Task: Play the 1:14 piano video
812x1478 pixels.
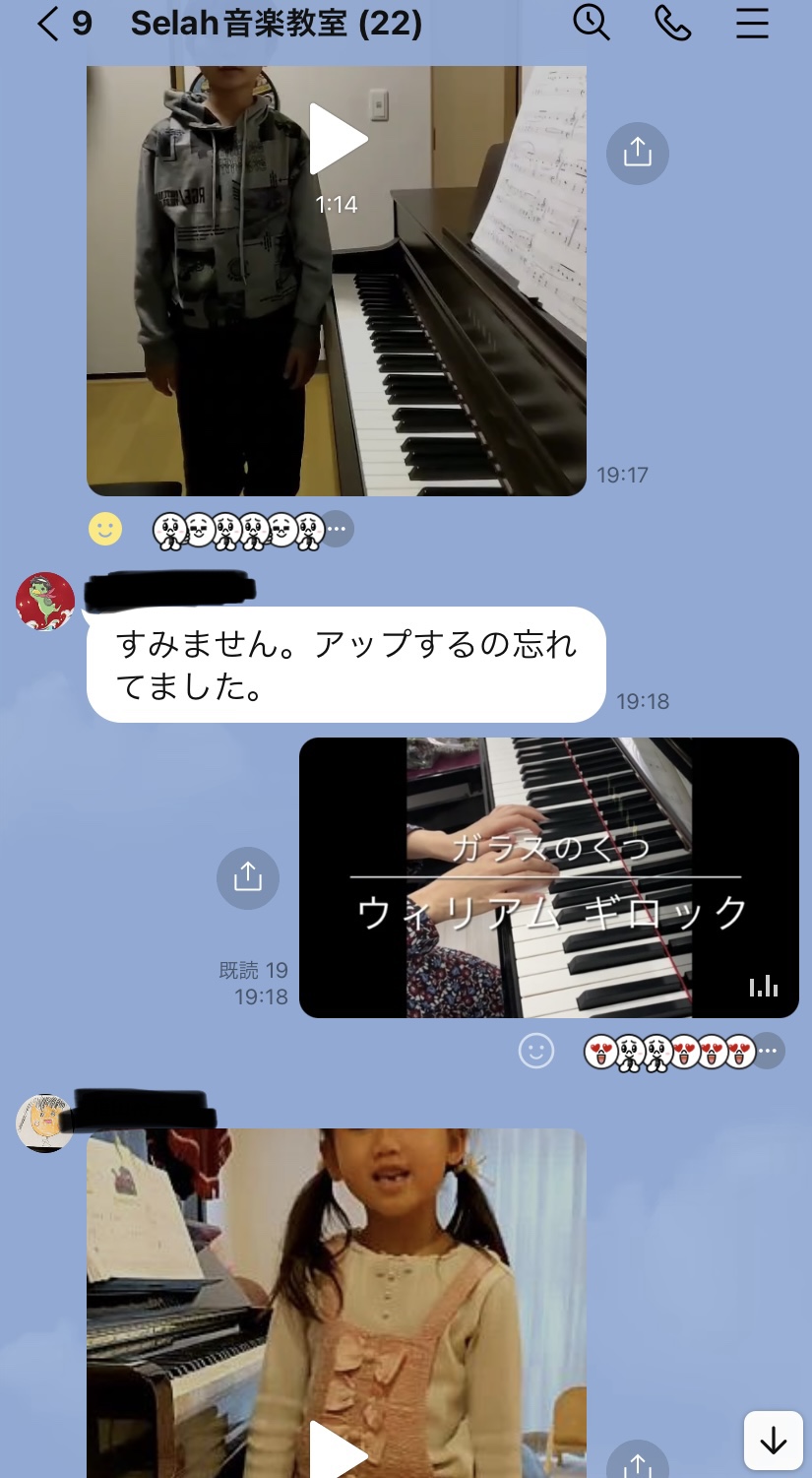Action: pos(337,142)
